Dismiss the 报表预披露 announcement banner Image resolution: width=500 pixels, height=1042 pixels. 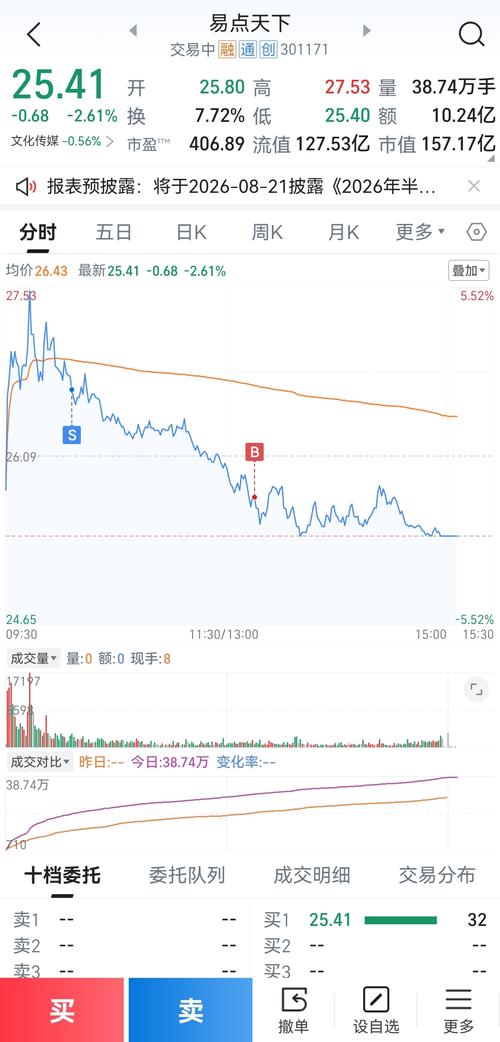click(x=474, y=187)
